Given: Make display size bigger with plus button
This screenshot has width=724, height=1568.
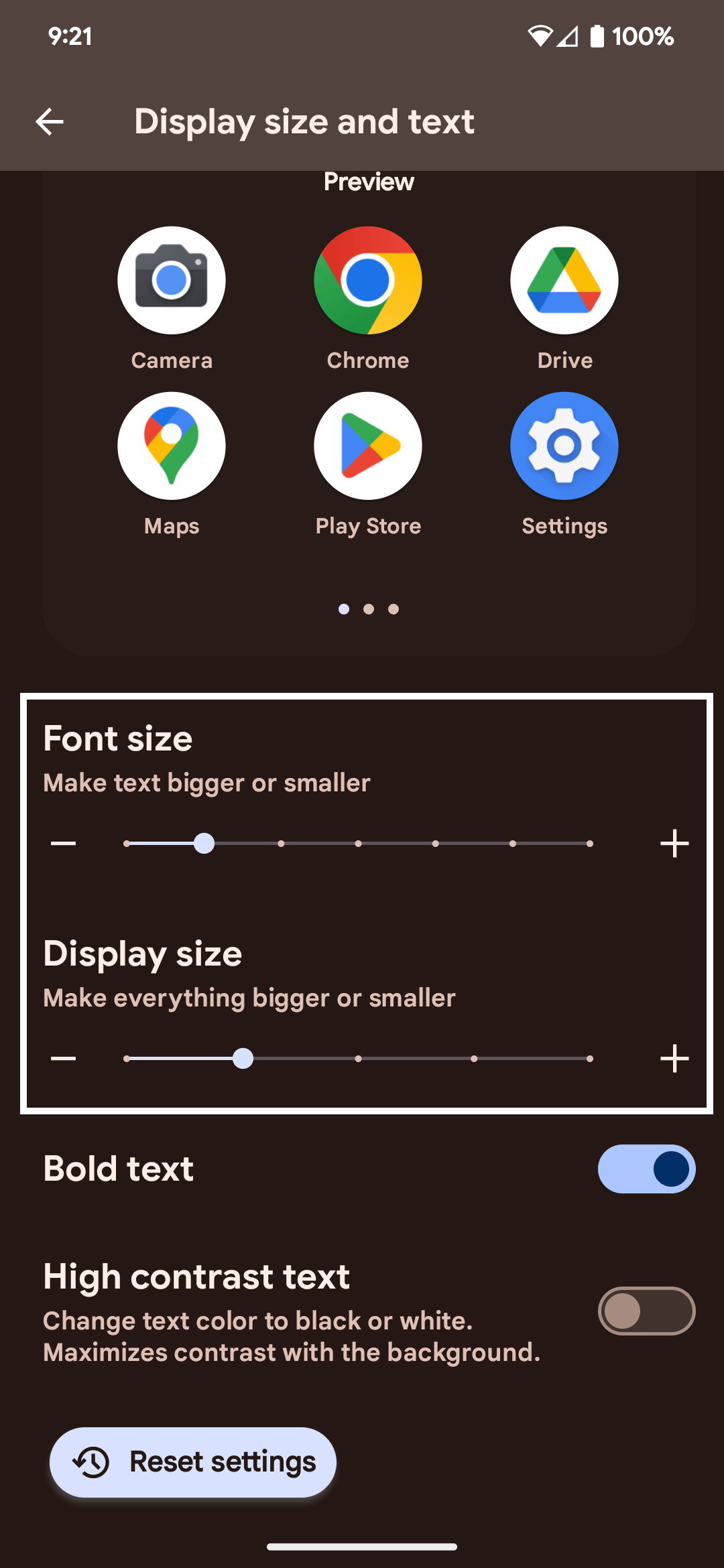Looking at the screenshot, I should click(674, 1059).
